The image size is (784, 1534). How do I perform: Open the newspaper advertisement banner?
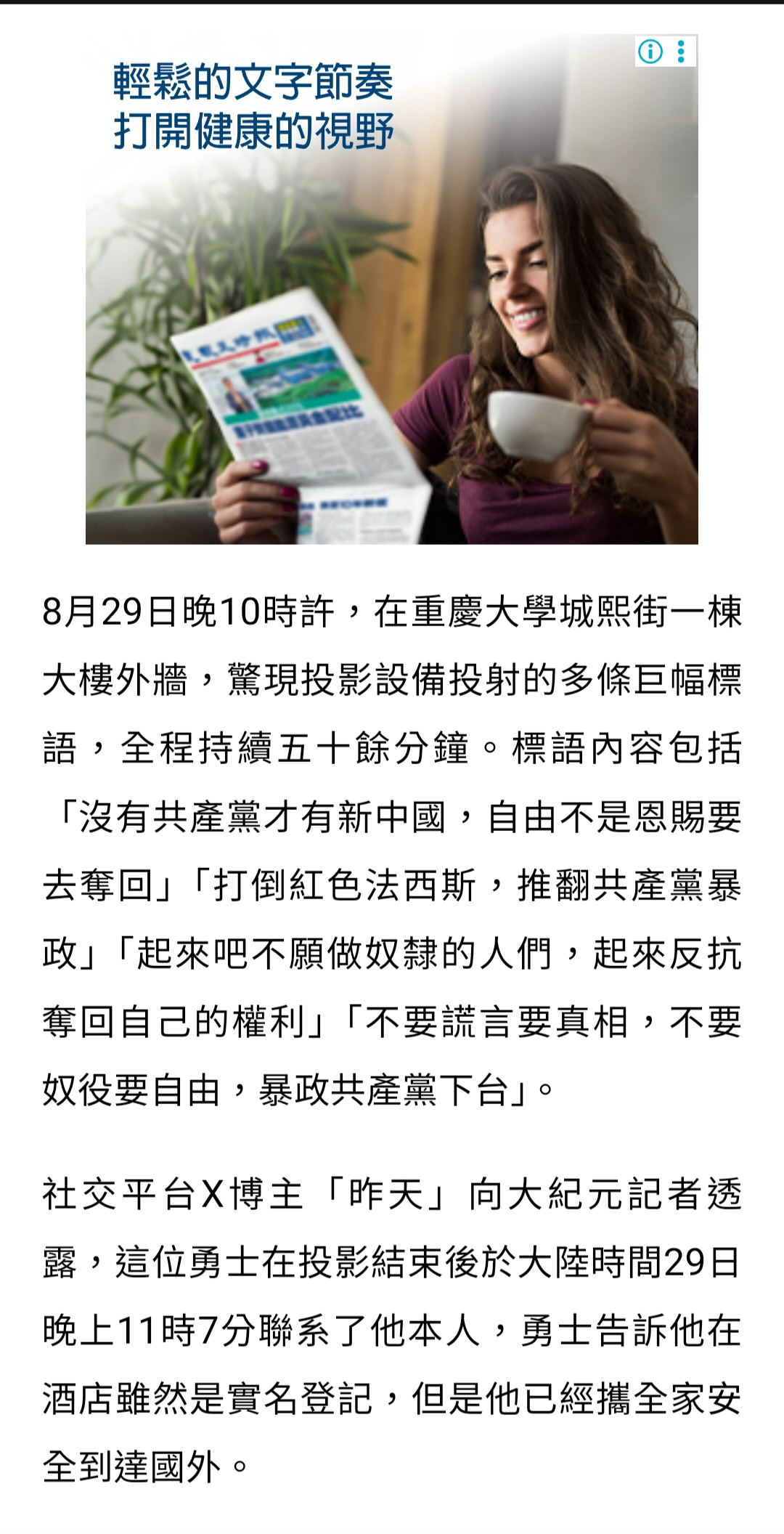[x=392, y=289]
